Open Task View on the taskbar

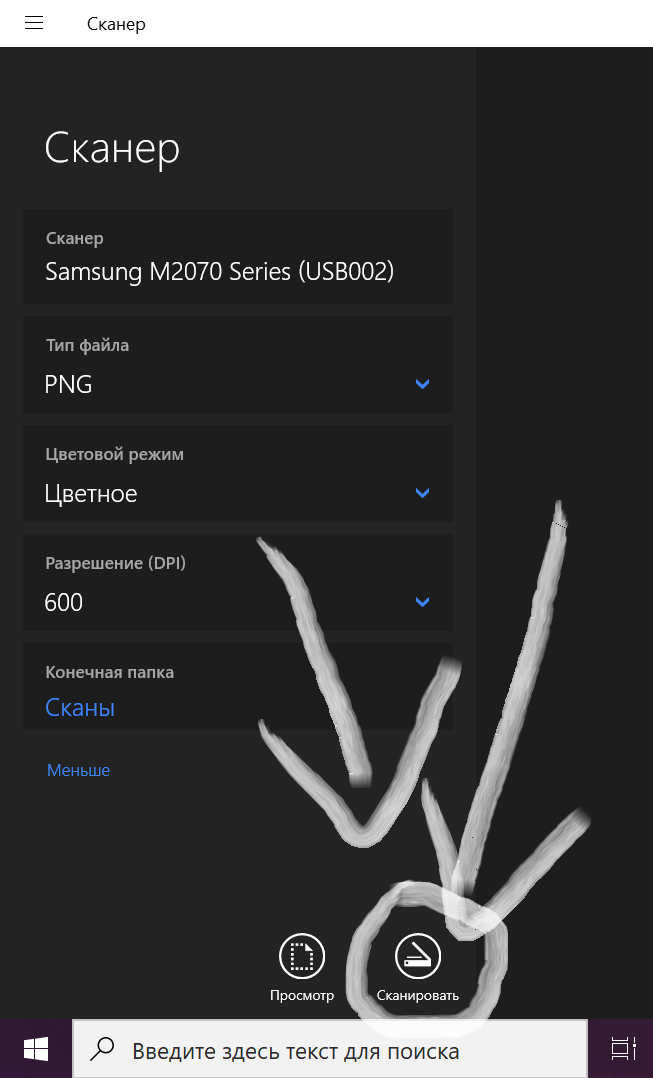(x=623, y=1049)
